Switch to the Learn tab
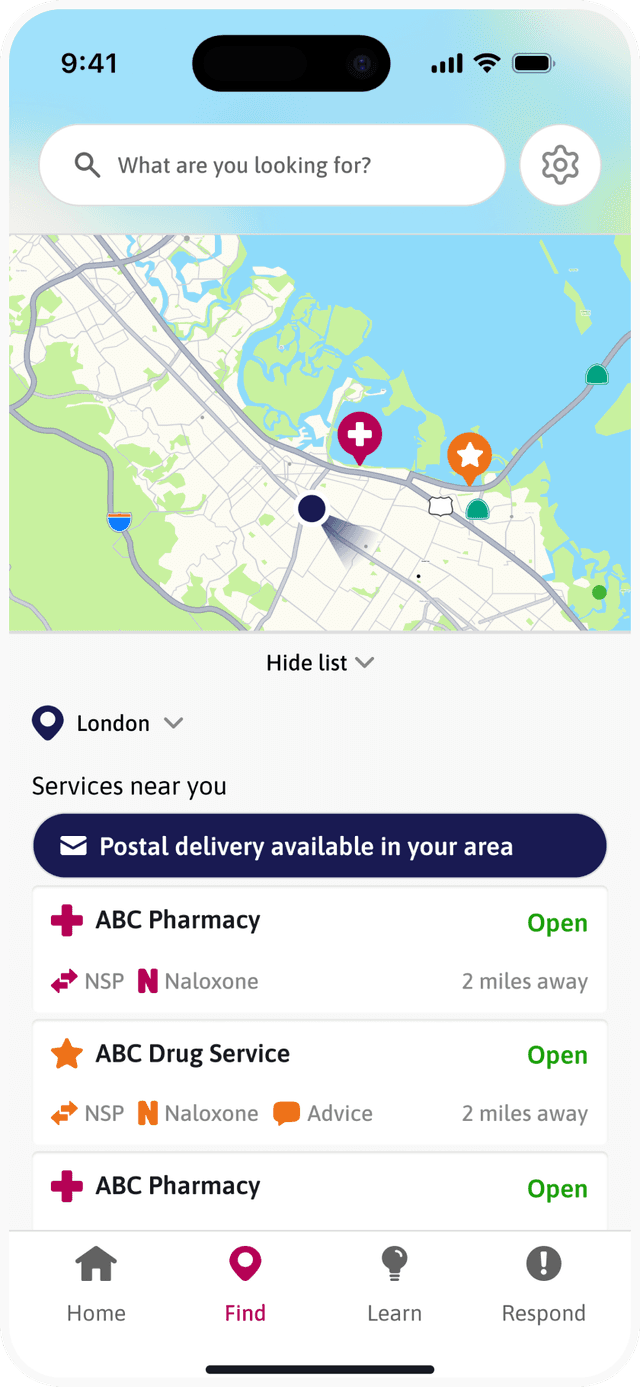Viewport: 640px width, 1387px height. (x=394, y=1284)
